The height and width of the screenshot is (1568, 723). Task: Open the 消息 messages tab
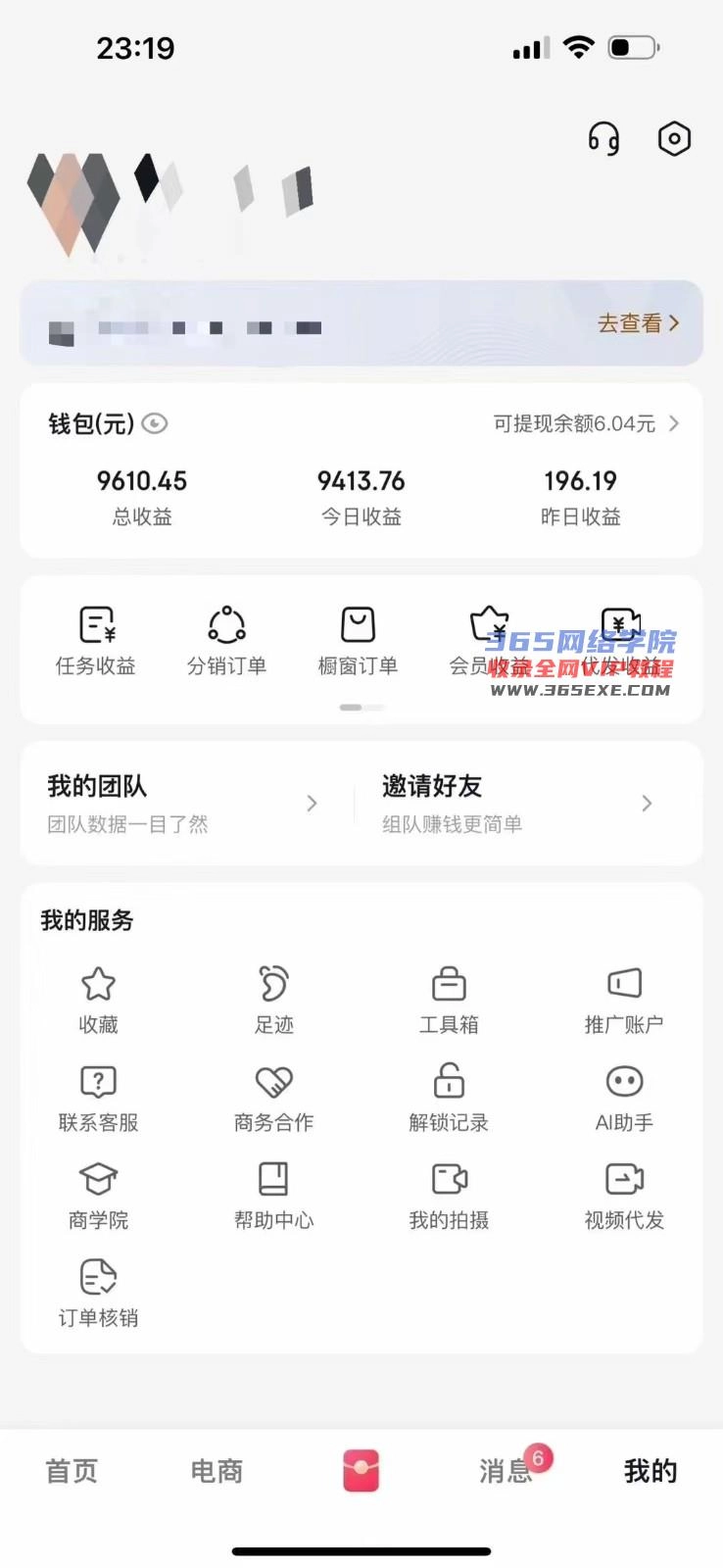coord(506,1471)
